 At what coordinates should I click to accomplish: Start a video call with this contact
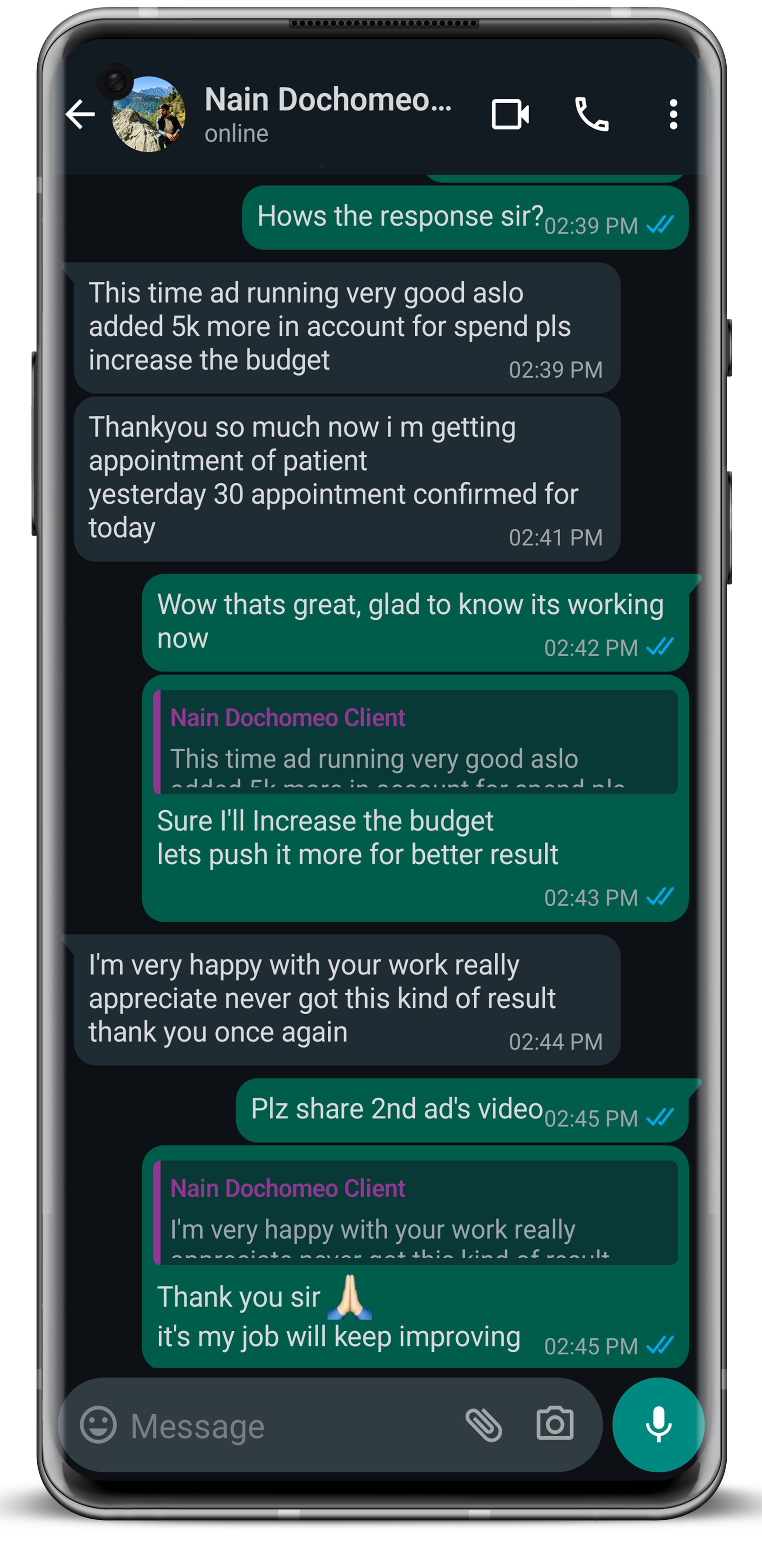(x=510, y=114)
